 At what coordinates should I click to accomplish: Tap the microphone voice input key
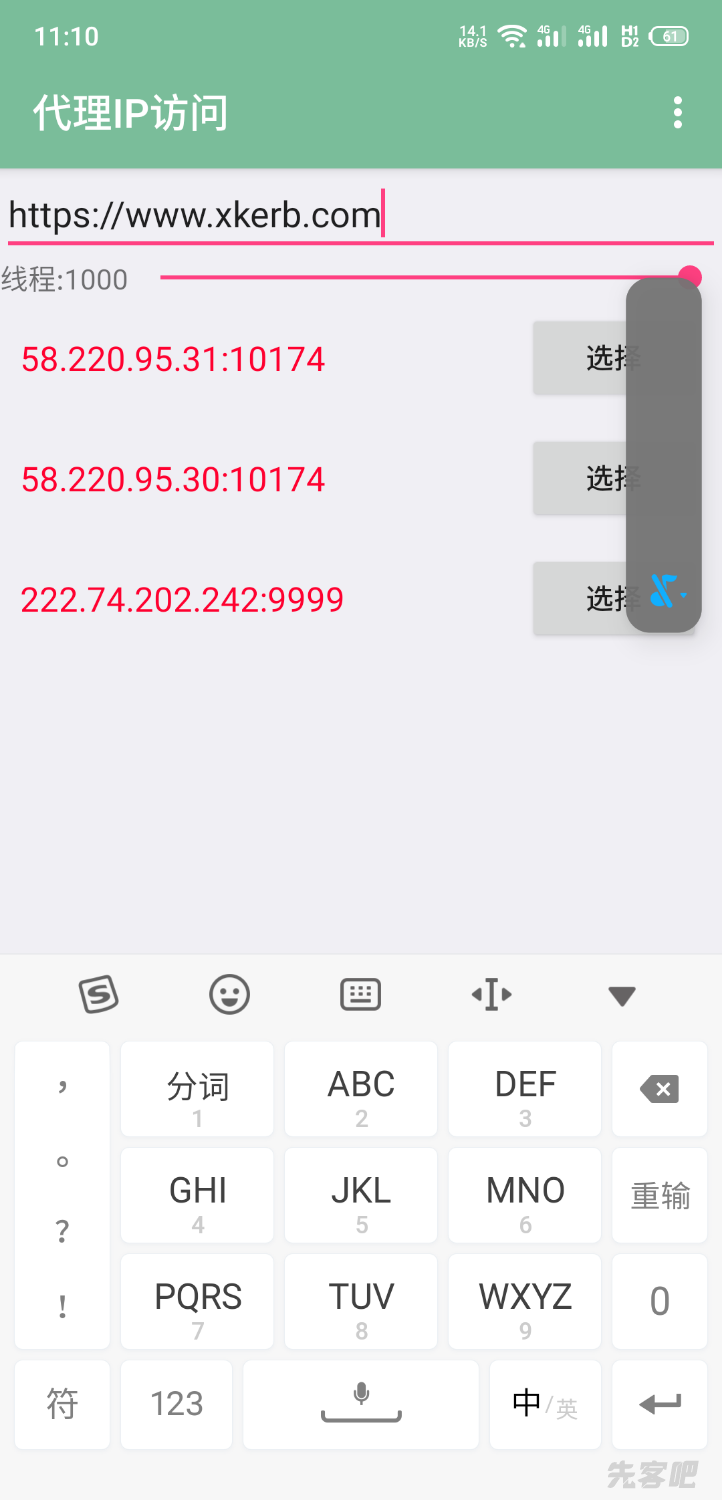[x=360, y=1404]
